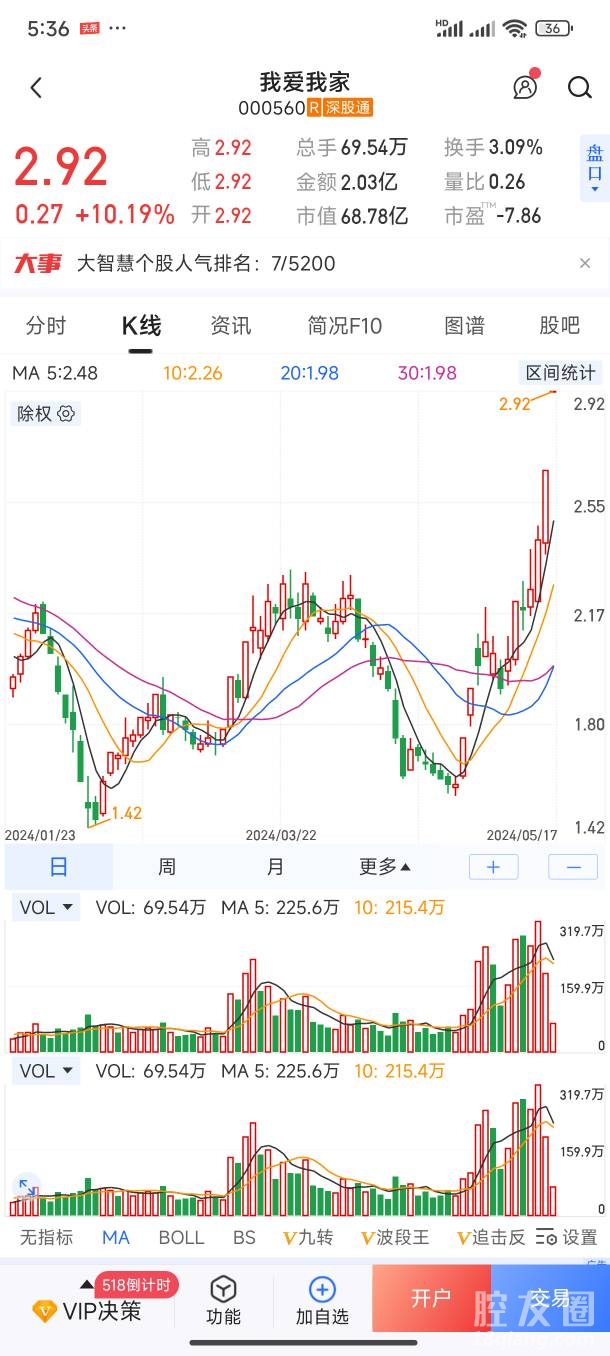Dismiss the 大事 popularity ranking banner
The height and width of the screenshot is (1356, 610).
pos(585,263)
